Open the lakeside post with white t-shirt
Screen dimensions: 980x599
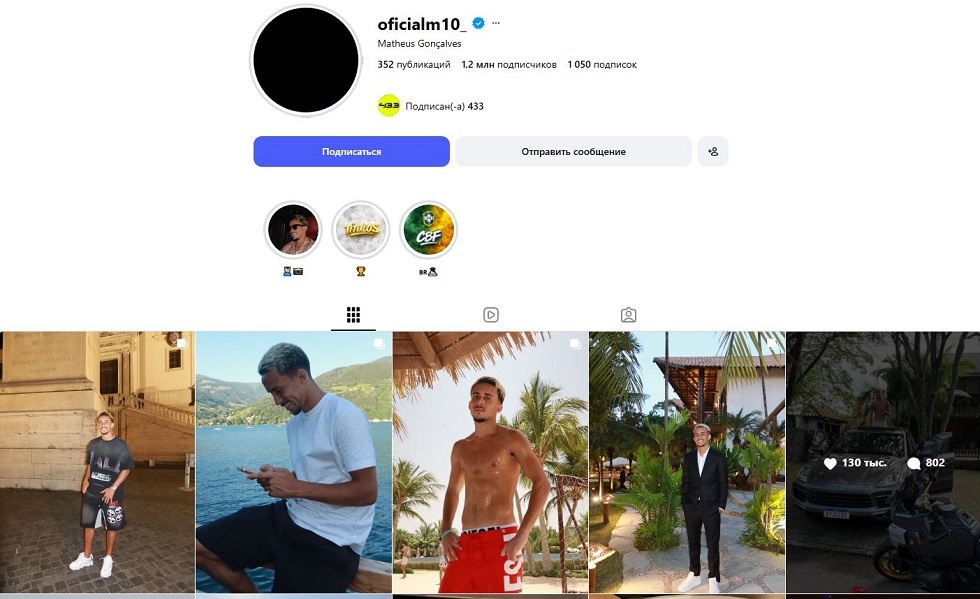tap(294, 462)
